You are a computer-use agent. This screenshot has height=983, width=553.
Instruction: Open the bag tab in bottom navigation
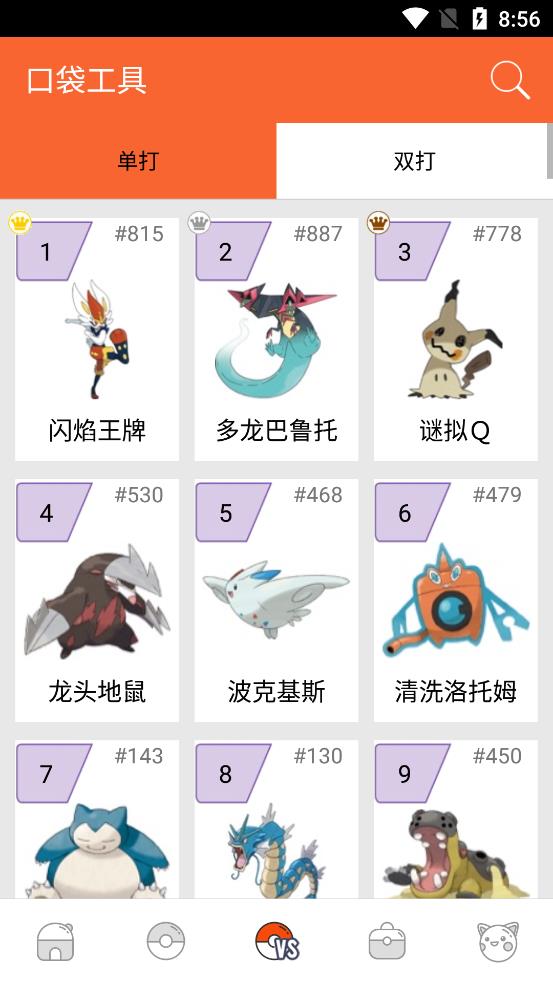coord(387,941)
